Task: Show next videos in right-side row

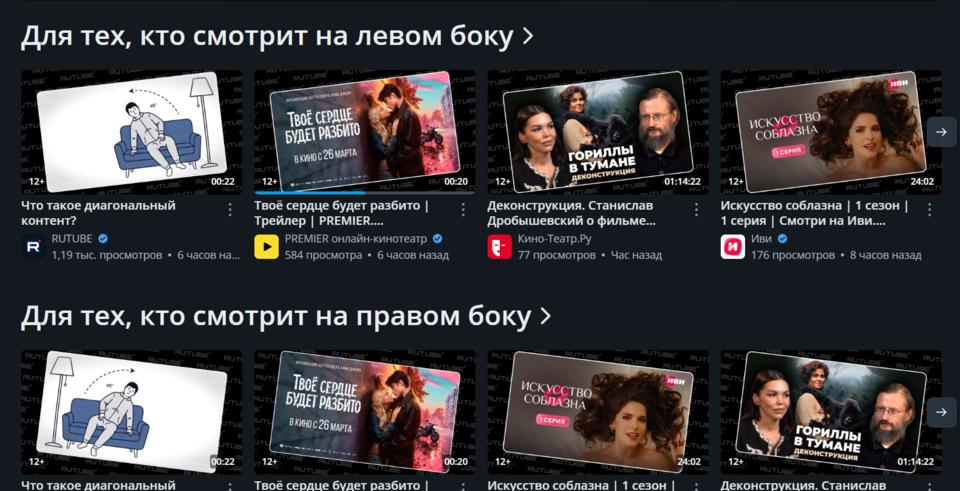Action: [941, 412]
